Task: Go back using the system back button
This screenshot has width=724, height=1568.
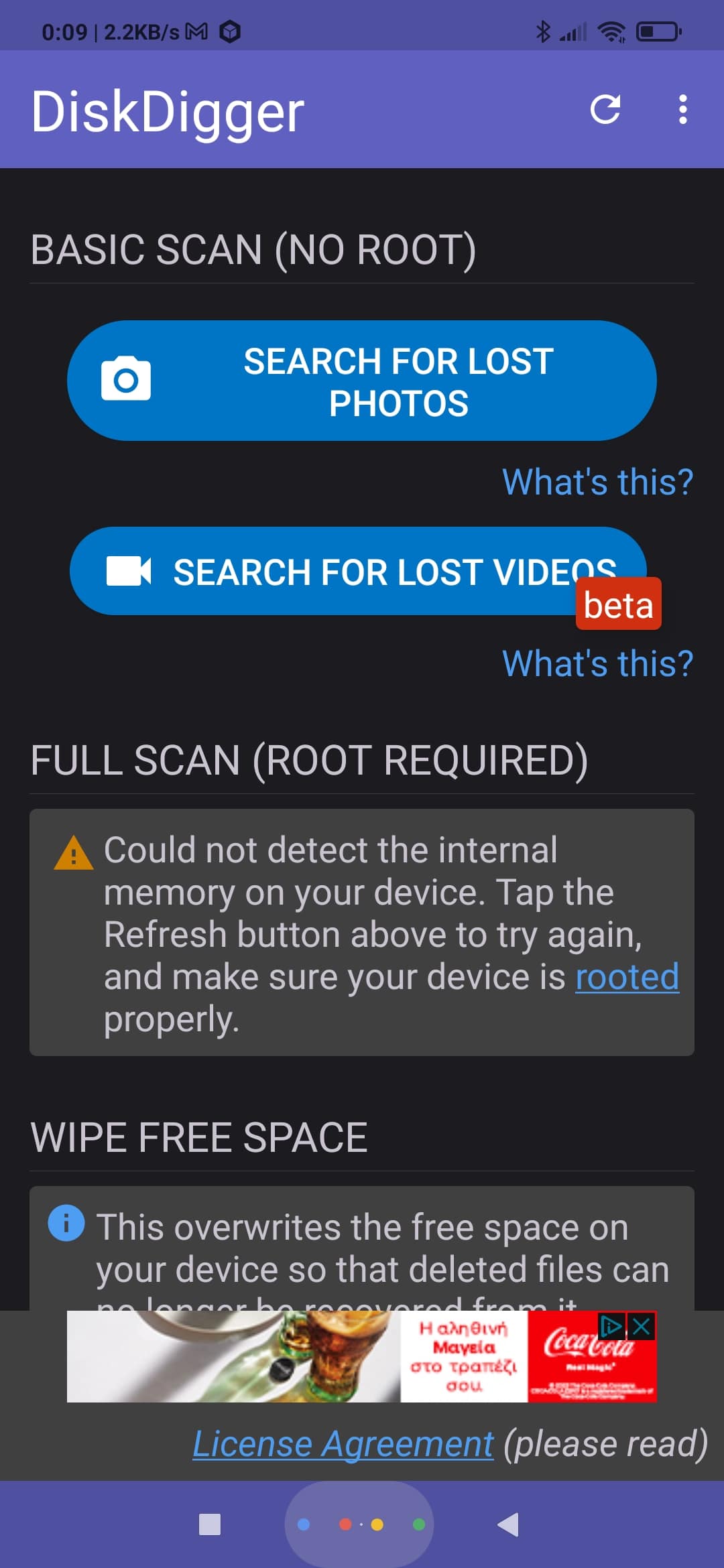Action: click(x=508, y=1524)
